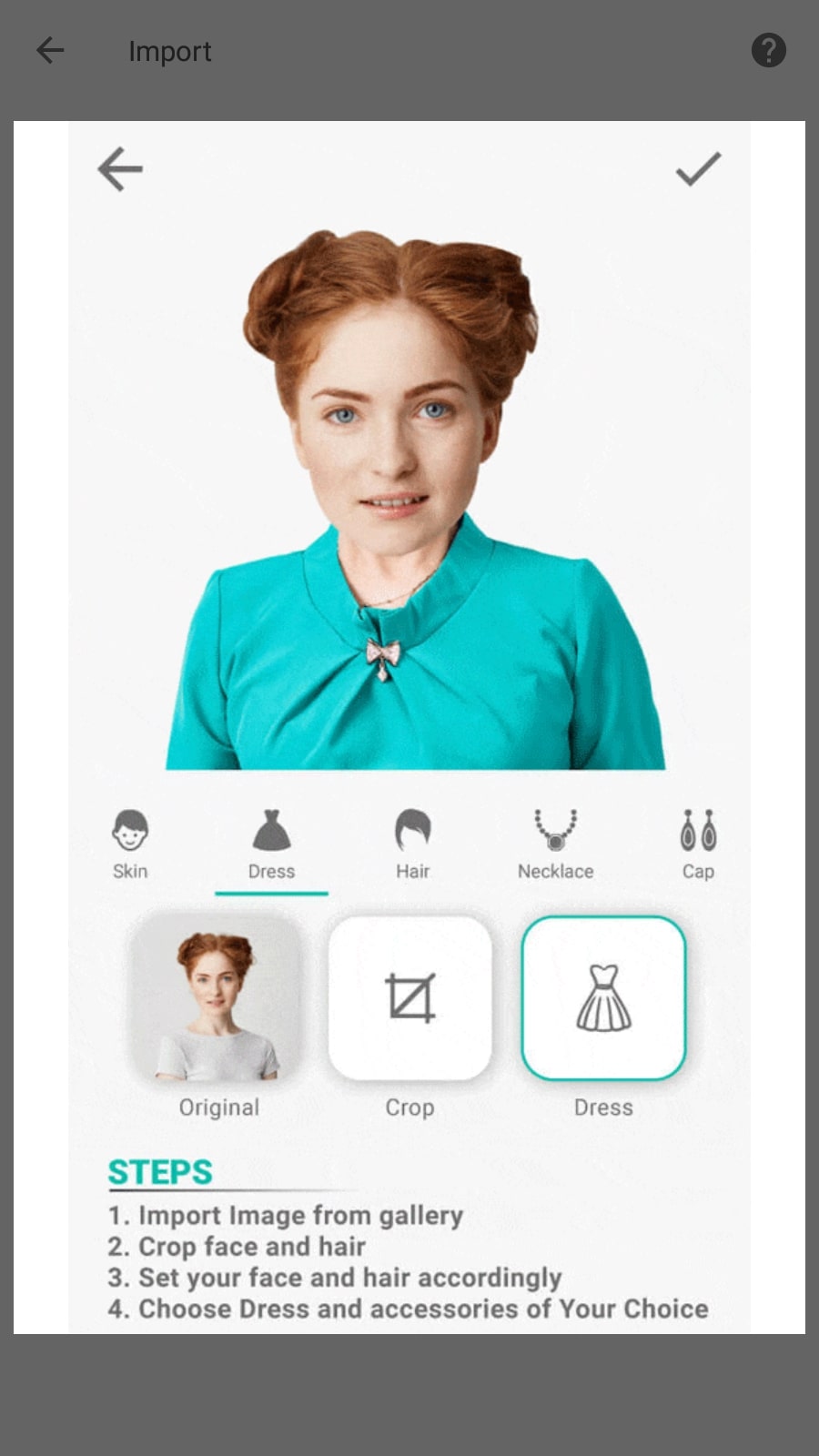Go back from the Import screen

50,51
